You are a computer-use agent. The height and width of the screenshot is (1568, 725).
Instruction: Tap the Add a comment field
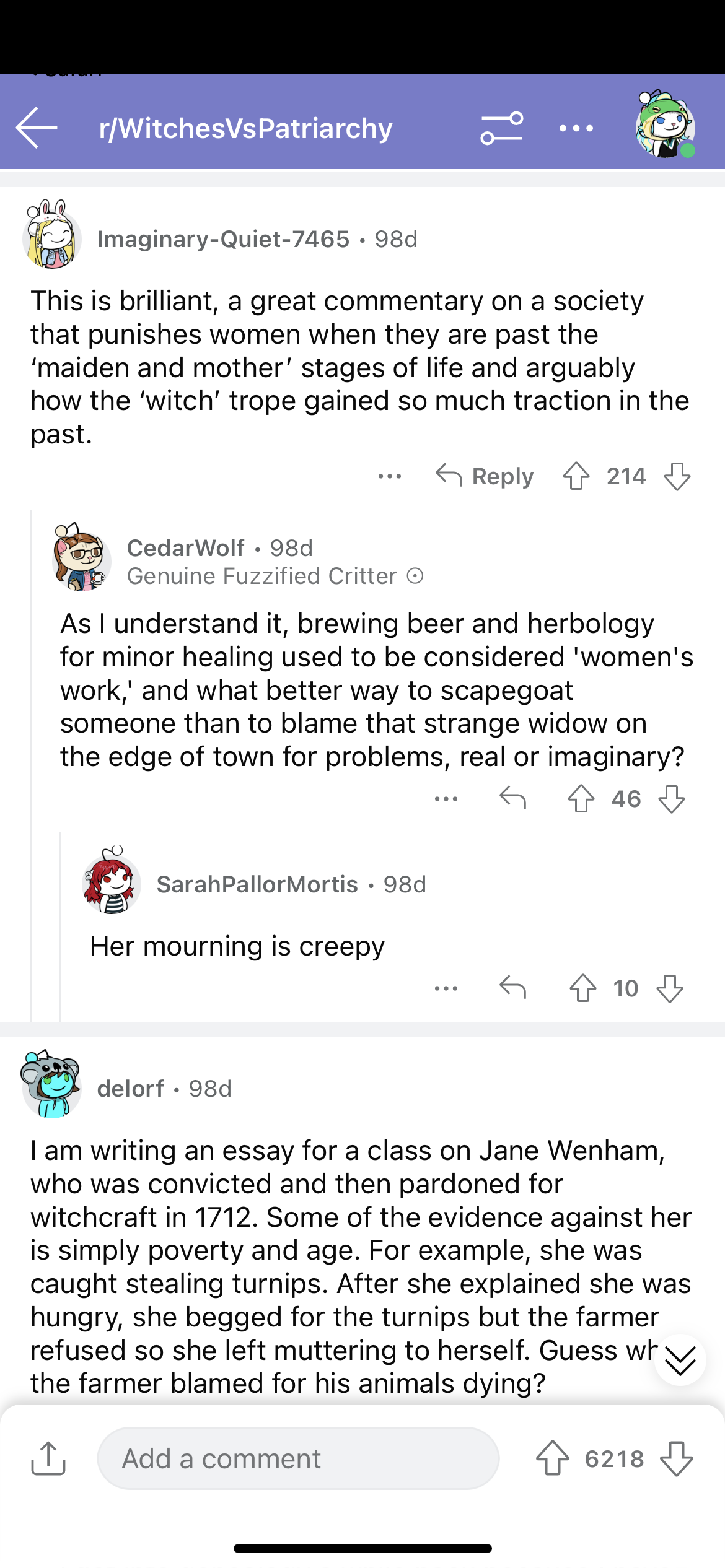[298, 1458]
